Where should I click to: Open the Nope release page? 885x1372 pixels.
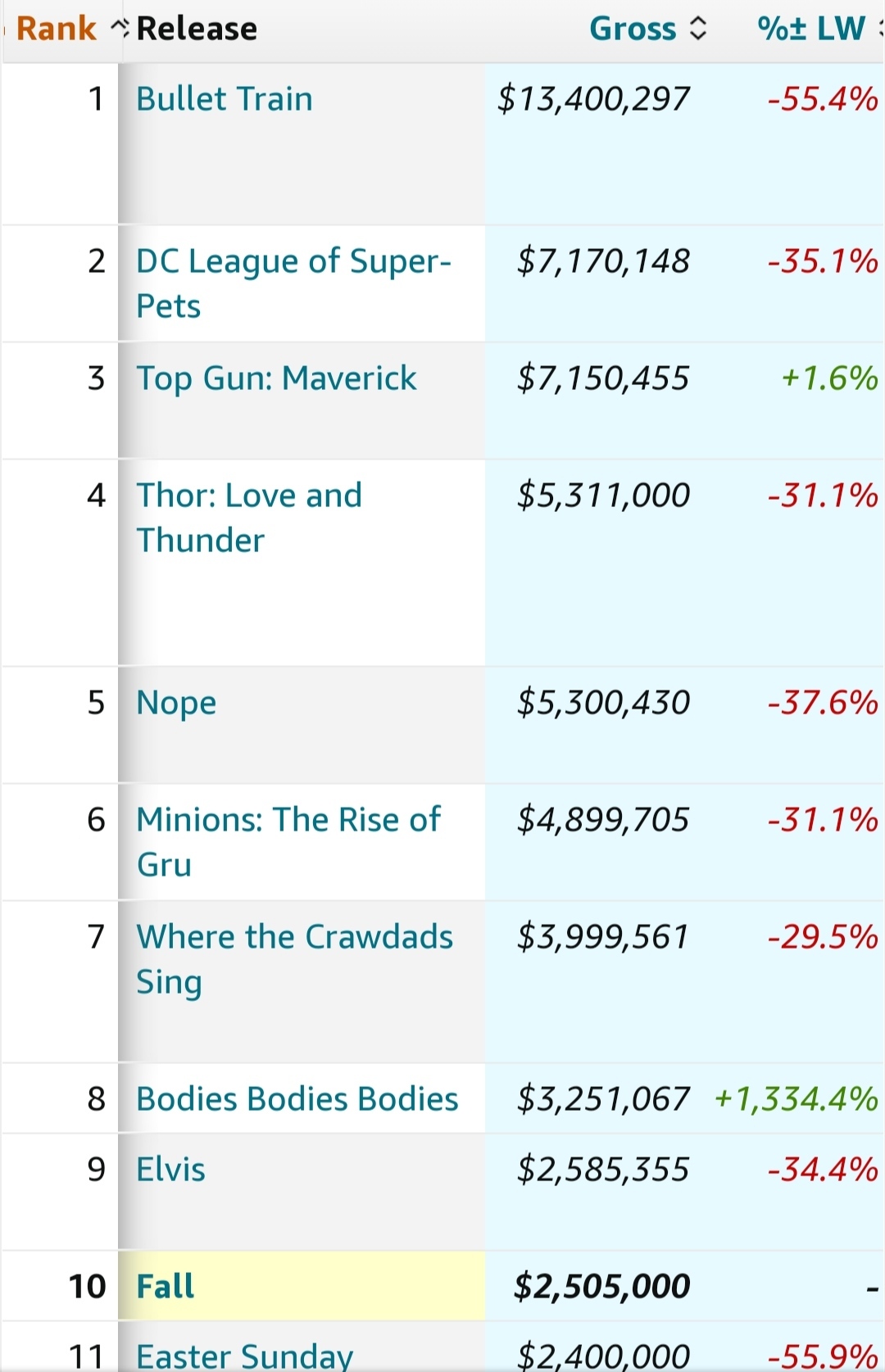[176, 703]
